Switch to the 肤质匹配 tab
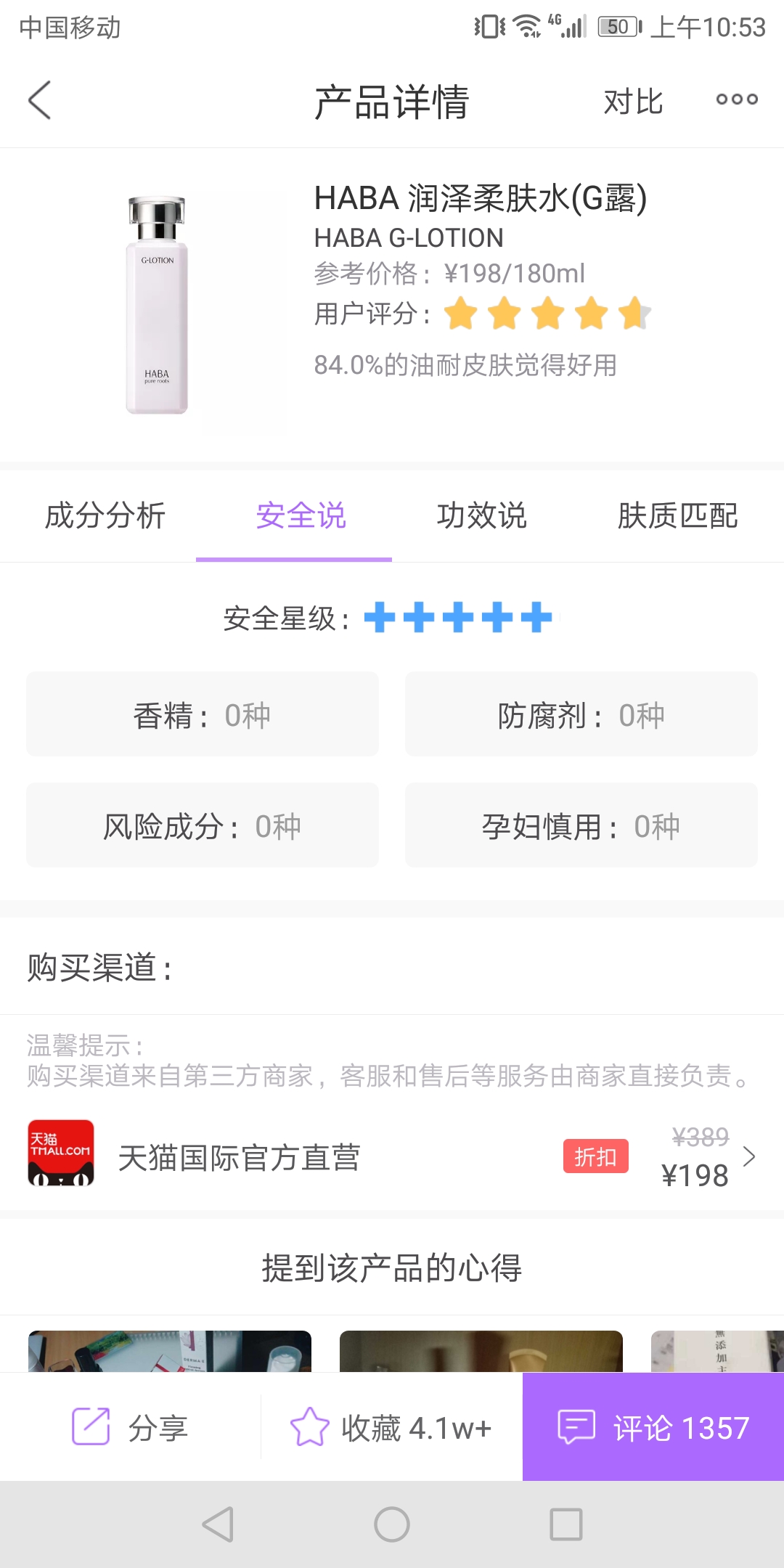This screenshot has width=784, height=1568. 679,517
